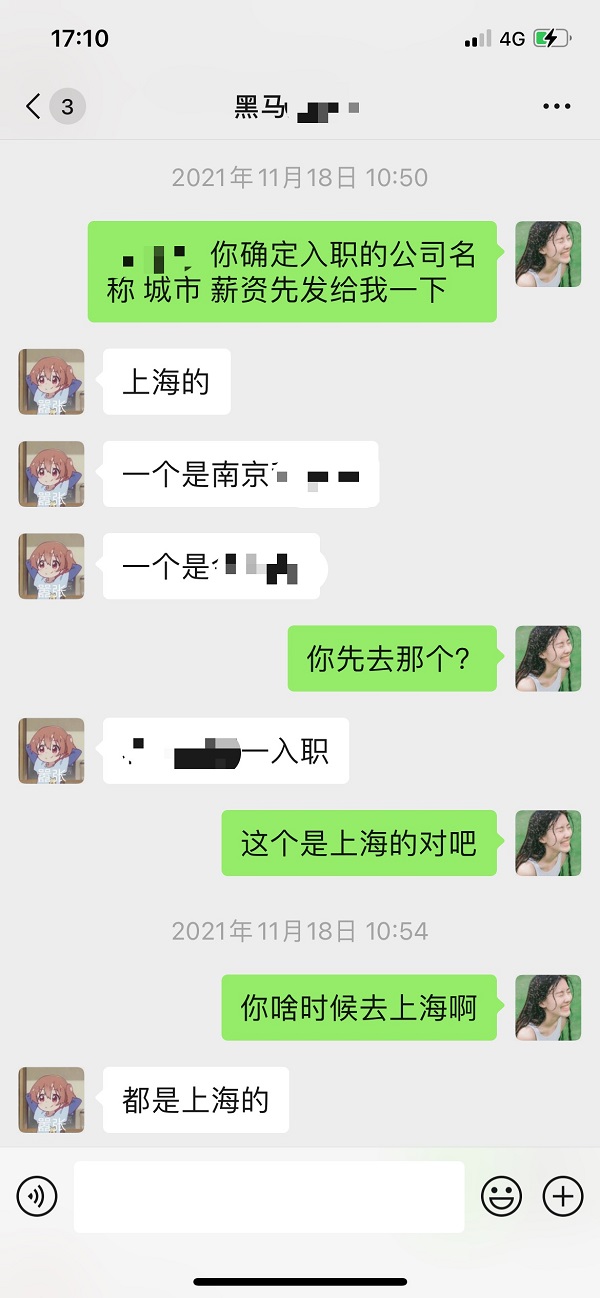Viewport: 600px width, 1298px height.
Task: Open the emoji sticker panel
Action: point(501,1195)
